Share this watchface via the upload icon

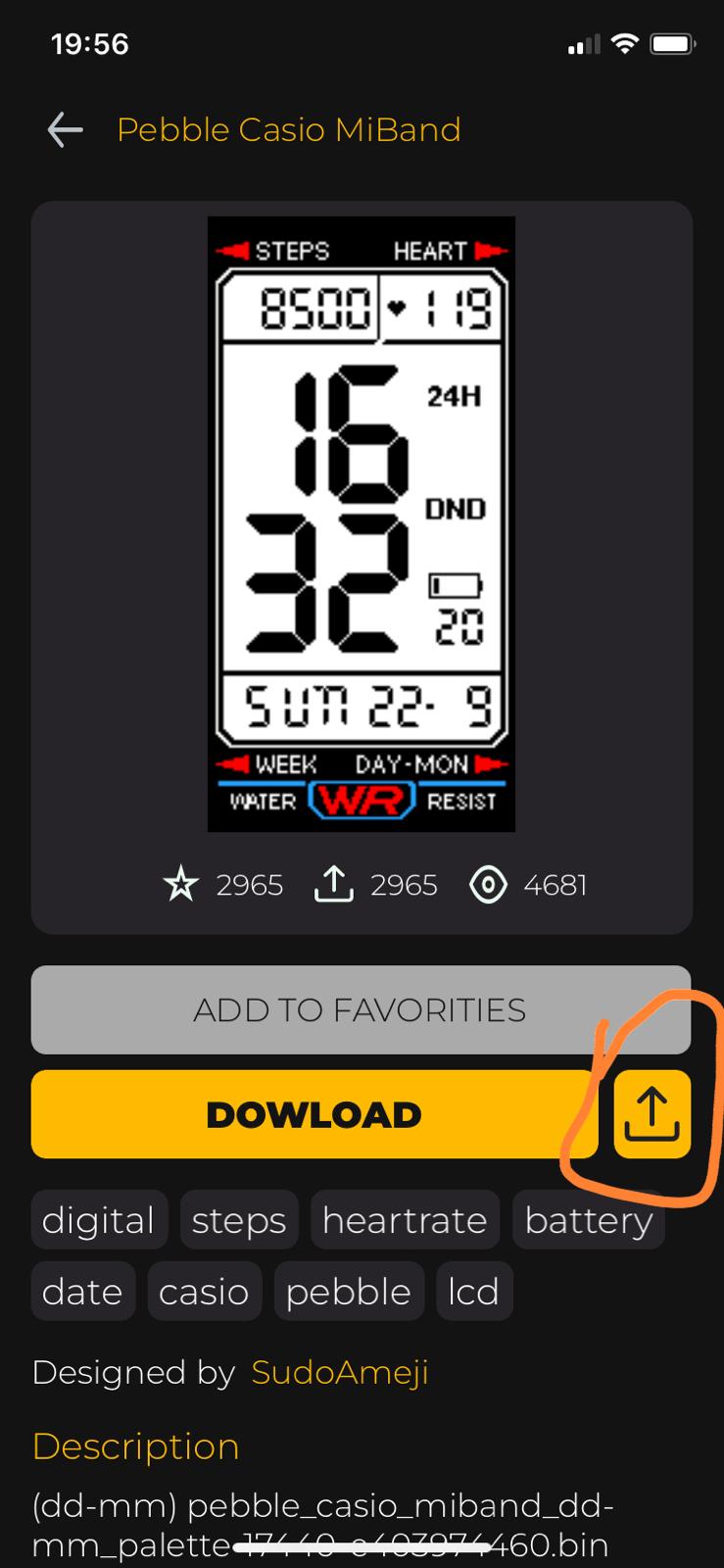[x=652, y=1114]
